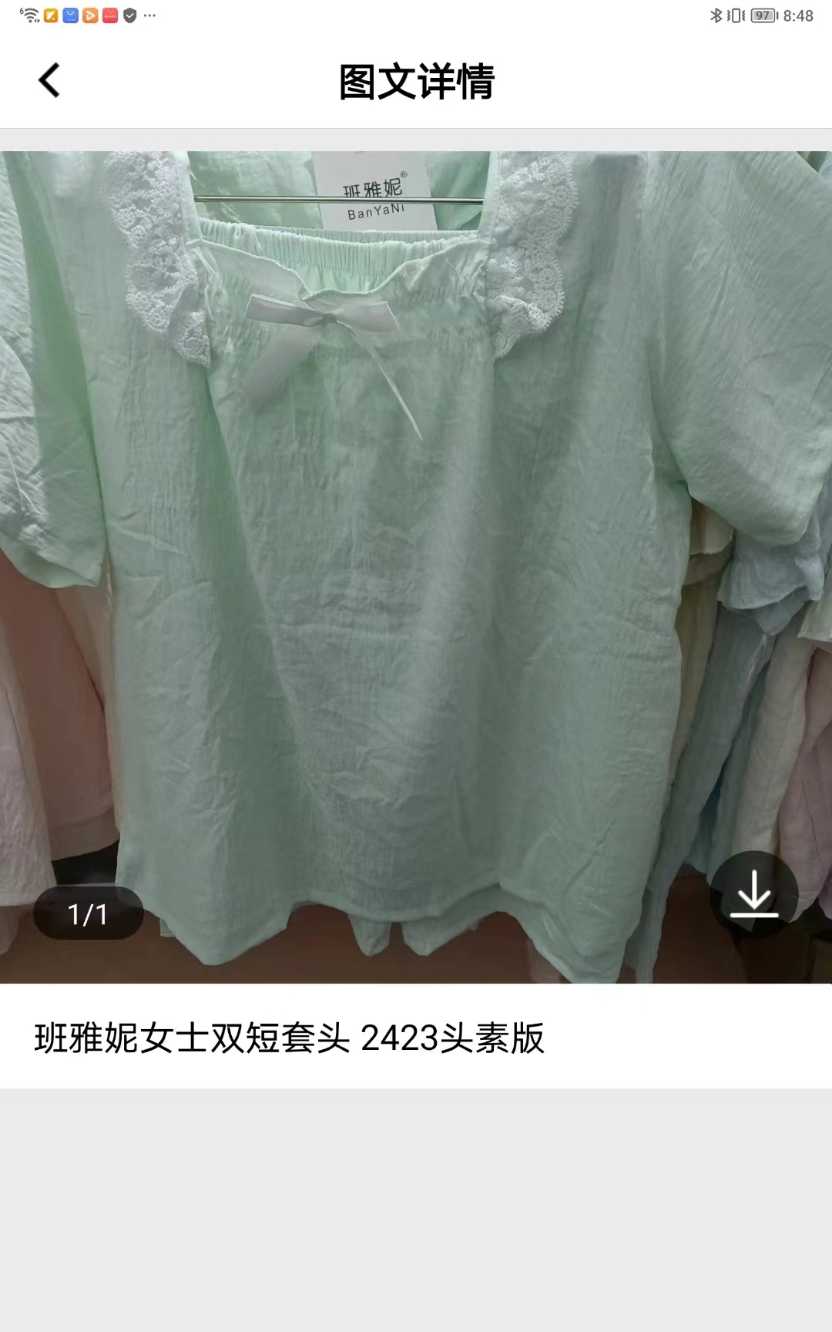Viewport: 832px width, 1332px height.
Task: Download the product image
Action: tap(754, 894)
